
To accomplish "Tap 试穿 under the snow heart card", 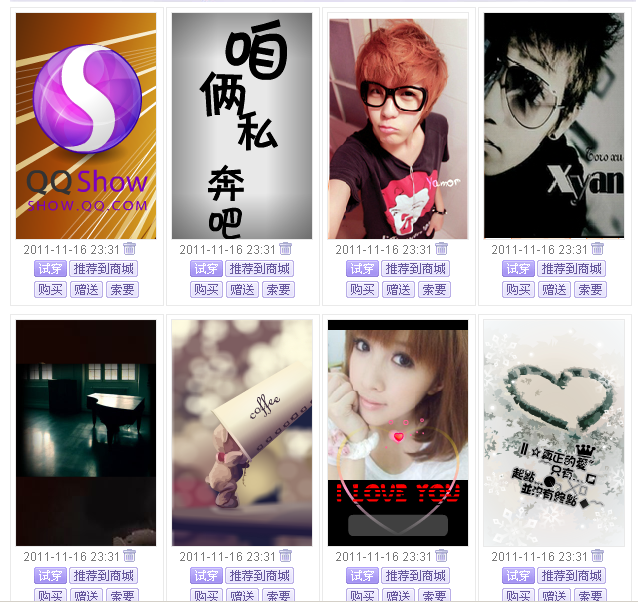I will (x=518, y=576).
